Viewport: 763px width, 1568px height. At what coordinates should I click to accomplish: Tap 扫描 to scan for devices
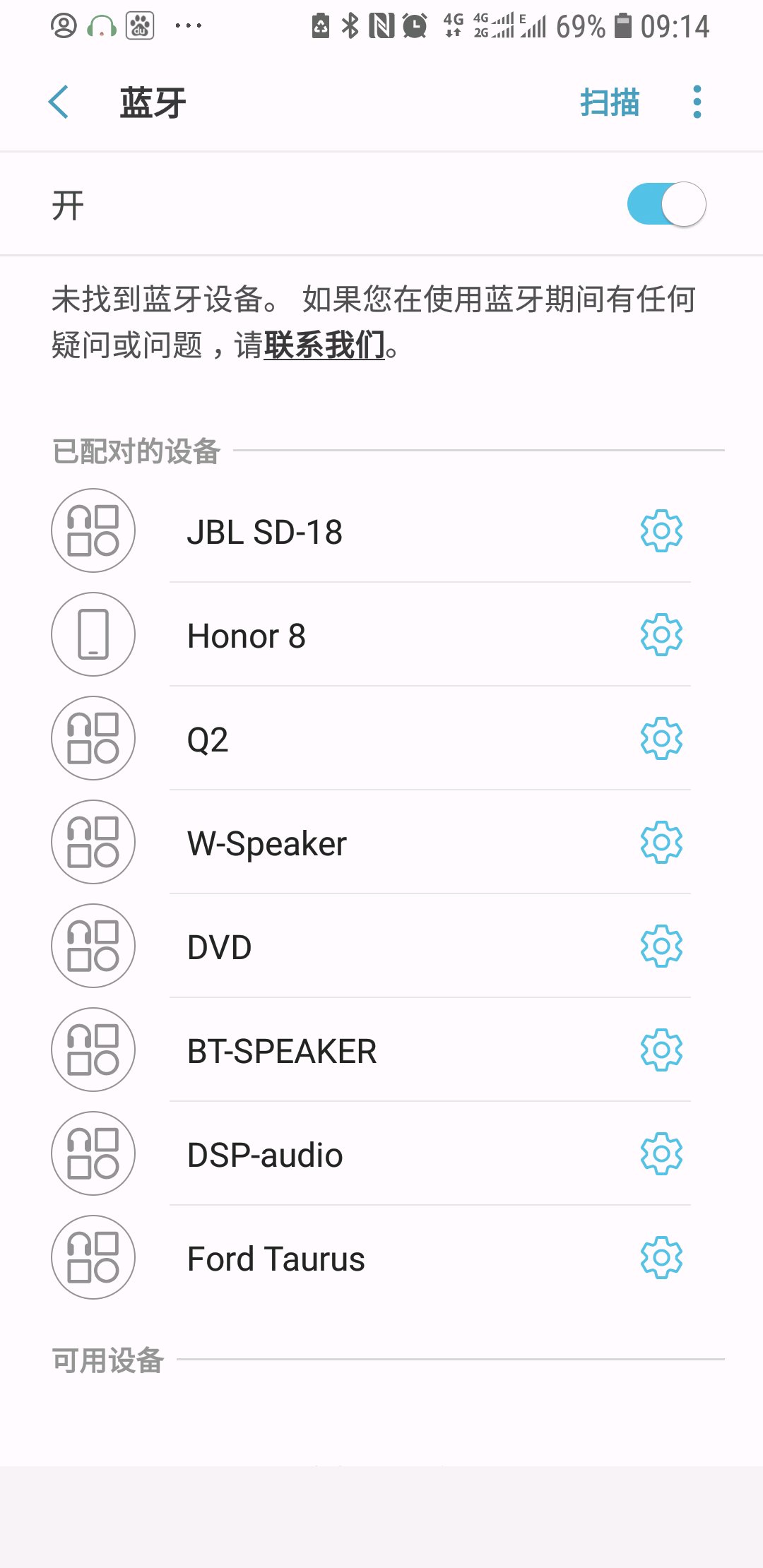coord(609,102)
